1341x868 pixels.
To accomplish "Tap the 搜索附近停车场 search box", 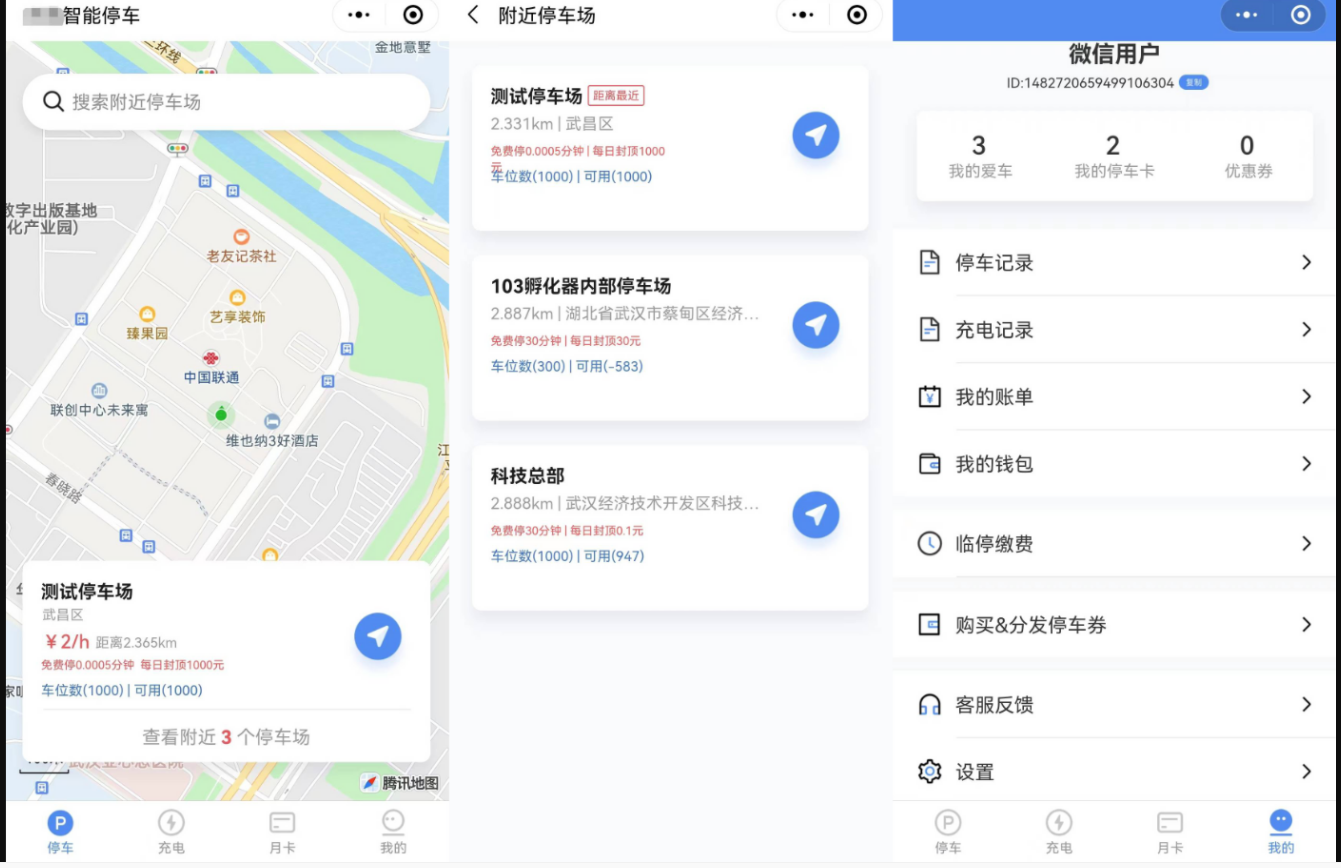I will (x=226, y=102).
